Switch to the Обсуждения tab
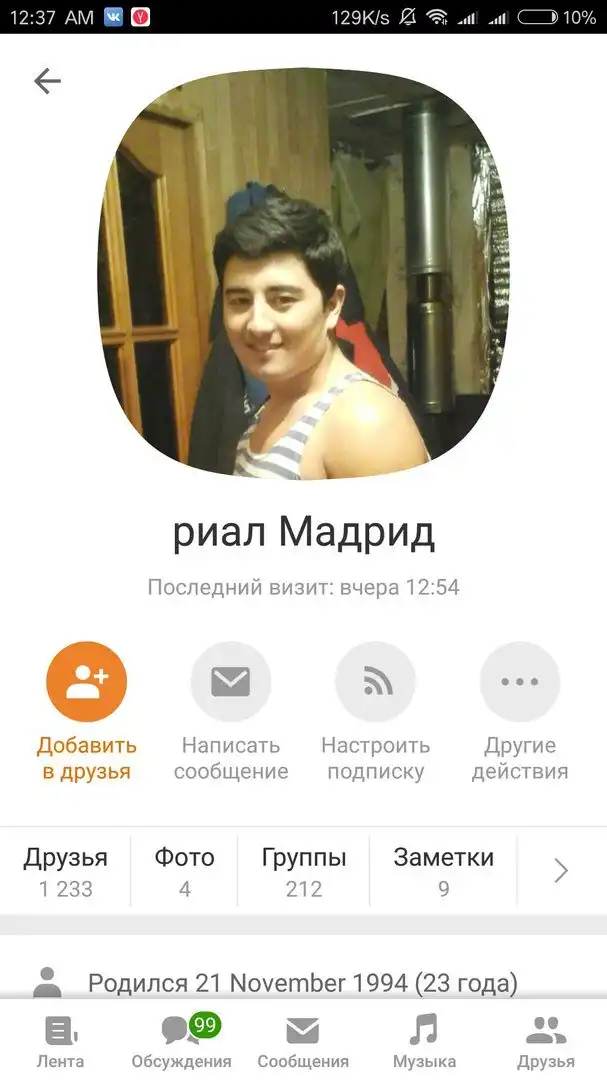607x1080 pixels. point(181,1041)
